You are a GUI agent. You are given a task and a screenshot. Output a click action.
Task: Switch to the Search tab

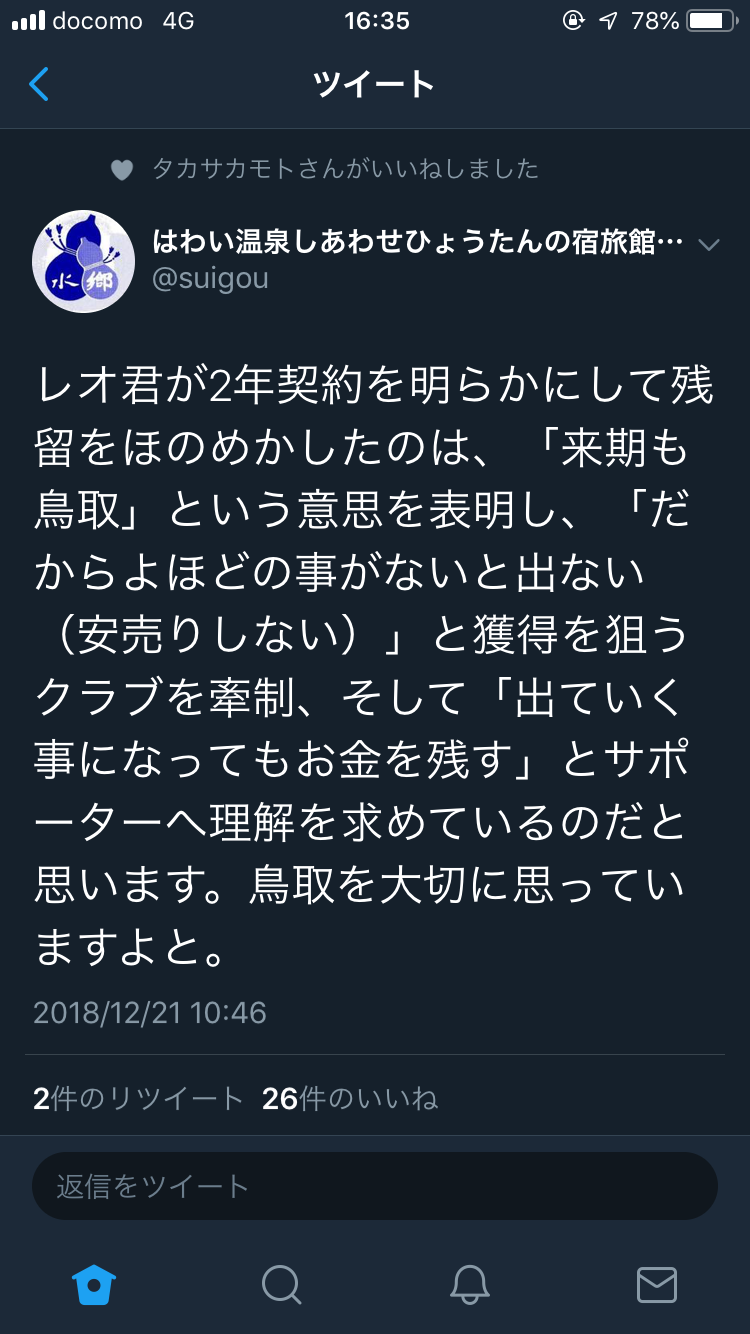pyautogui.click(x=281, y=1283)
